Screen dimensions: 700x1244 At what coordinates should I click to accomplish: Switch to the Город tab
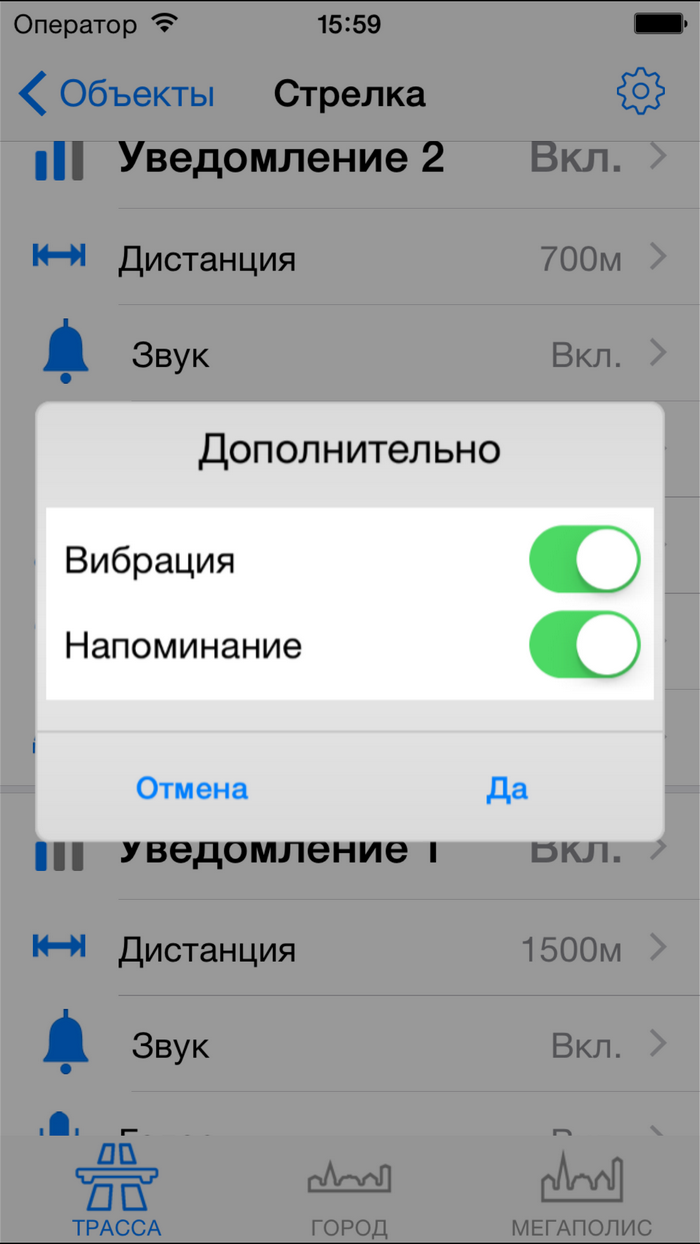pyautogui.click(x=349, y=1190)
